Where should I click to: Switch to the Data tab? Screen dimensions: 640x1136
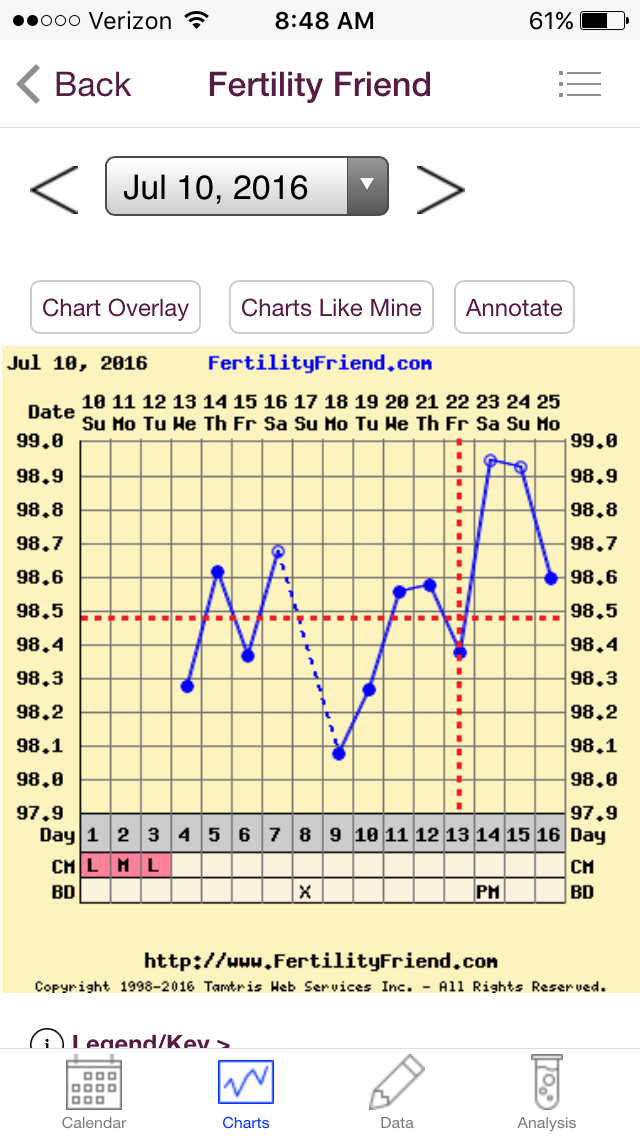(x=397, y=1095)
